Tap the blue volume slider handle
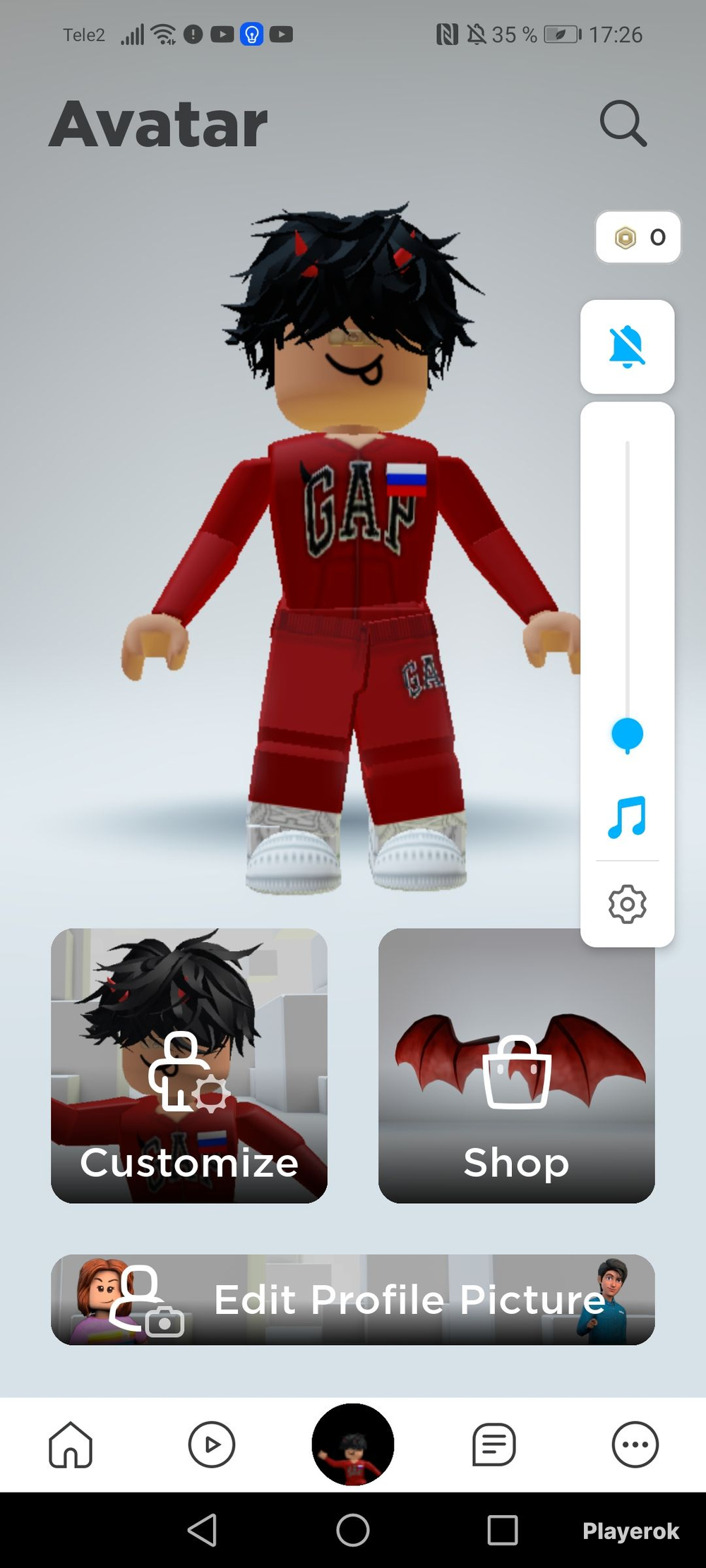The height and width of the screenshot is (1568, 706). [x=627, y=735]
